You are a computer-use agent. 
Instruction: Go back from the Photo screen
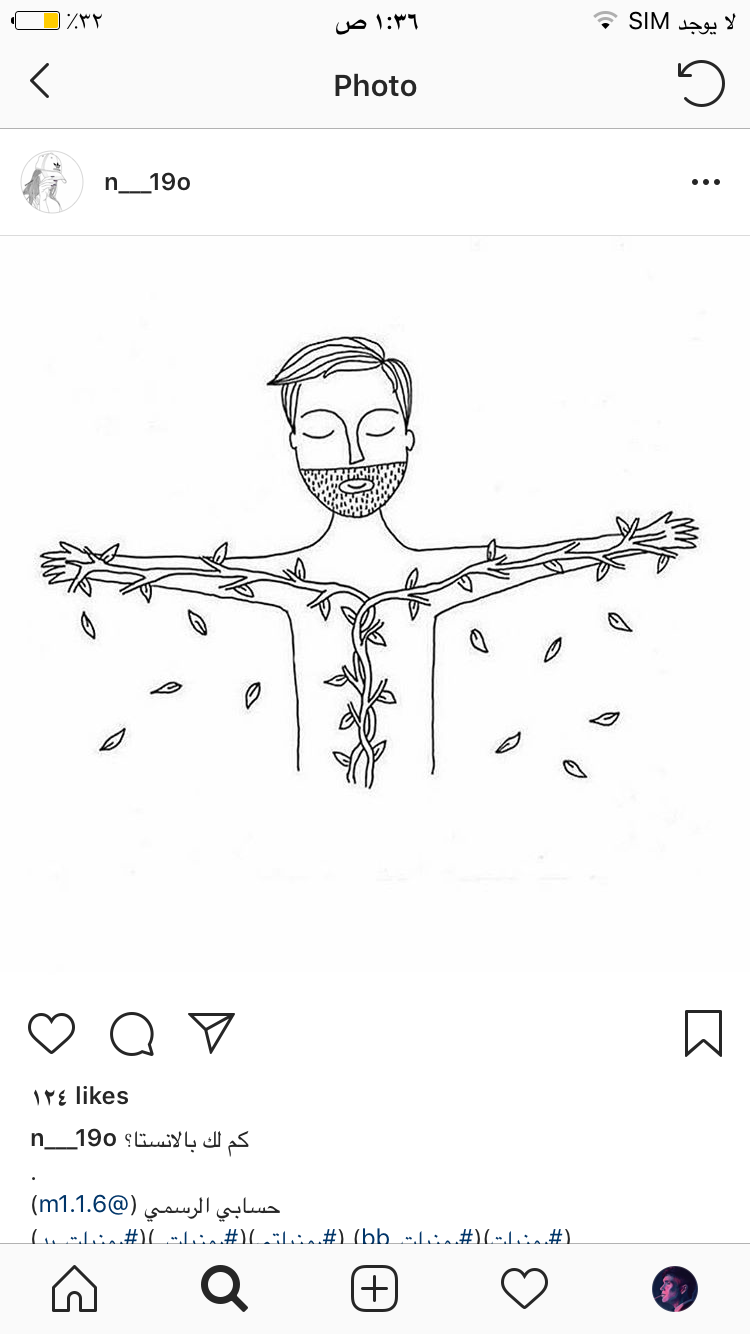click(x=40, y=82)
